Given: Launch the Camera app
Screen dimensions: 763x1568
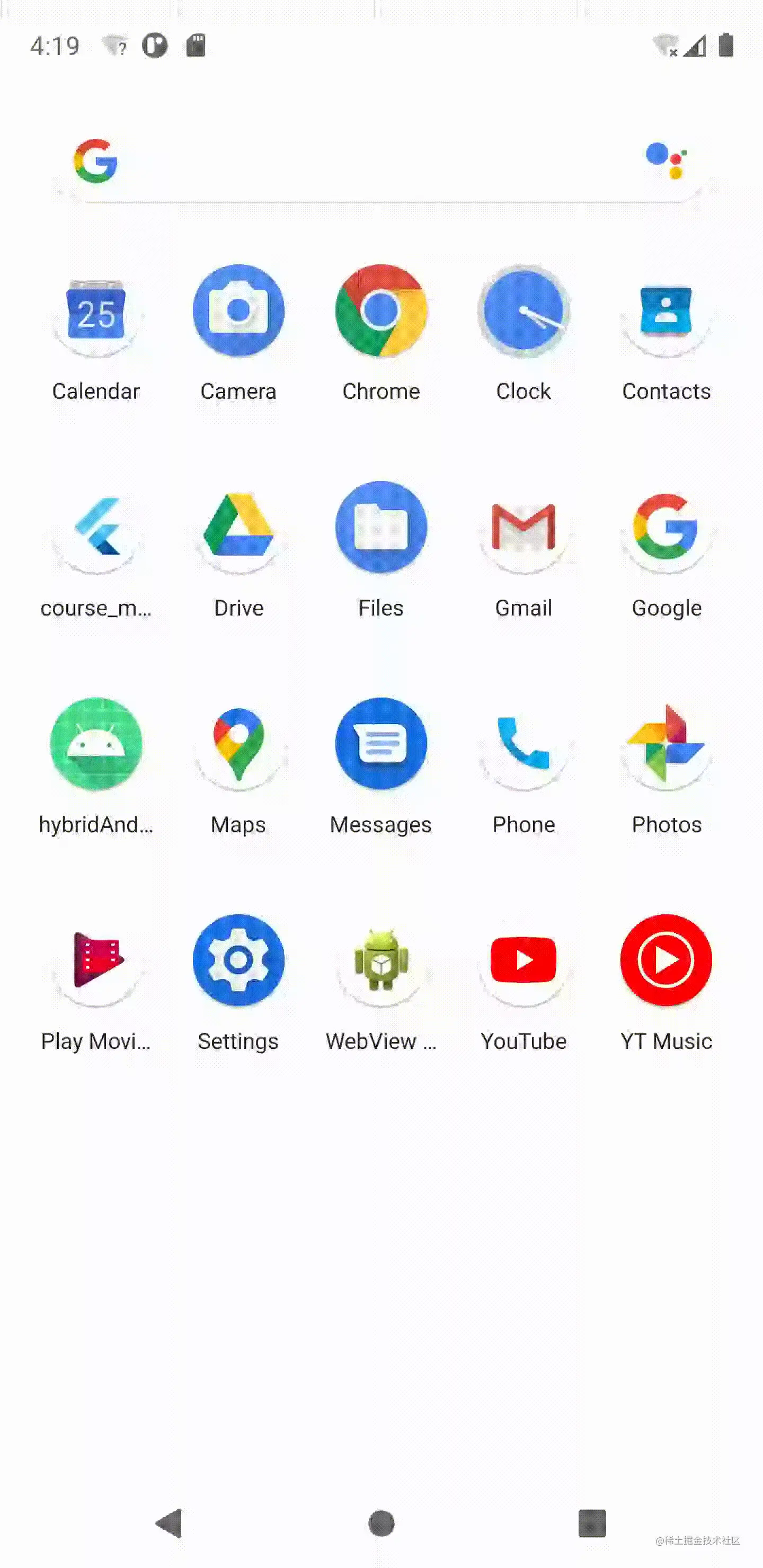Looking at the screenshot, I should click(238, 311).
